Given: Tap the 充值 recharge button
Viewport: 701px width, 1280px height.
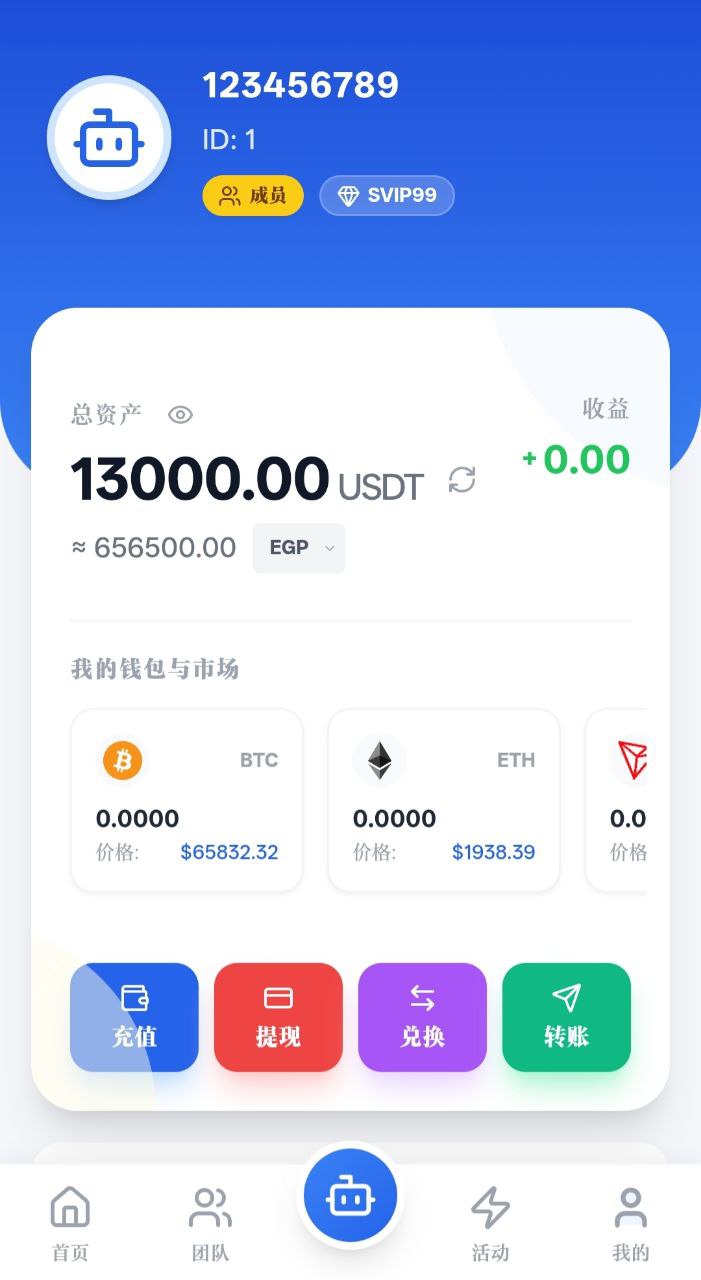Looking at the screenshot, I should (134, 1017).
